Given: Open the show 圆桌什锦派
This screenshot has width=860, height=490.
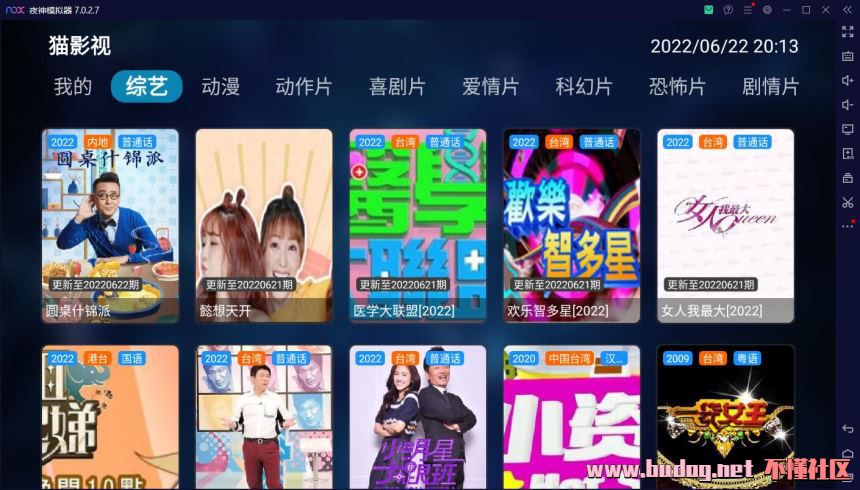Looking at the screenshot, I should pyautogui.click(x=110, y=225).
